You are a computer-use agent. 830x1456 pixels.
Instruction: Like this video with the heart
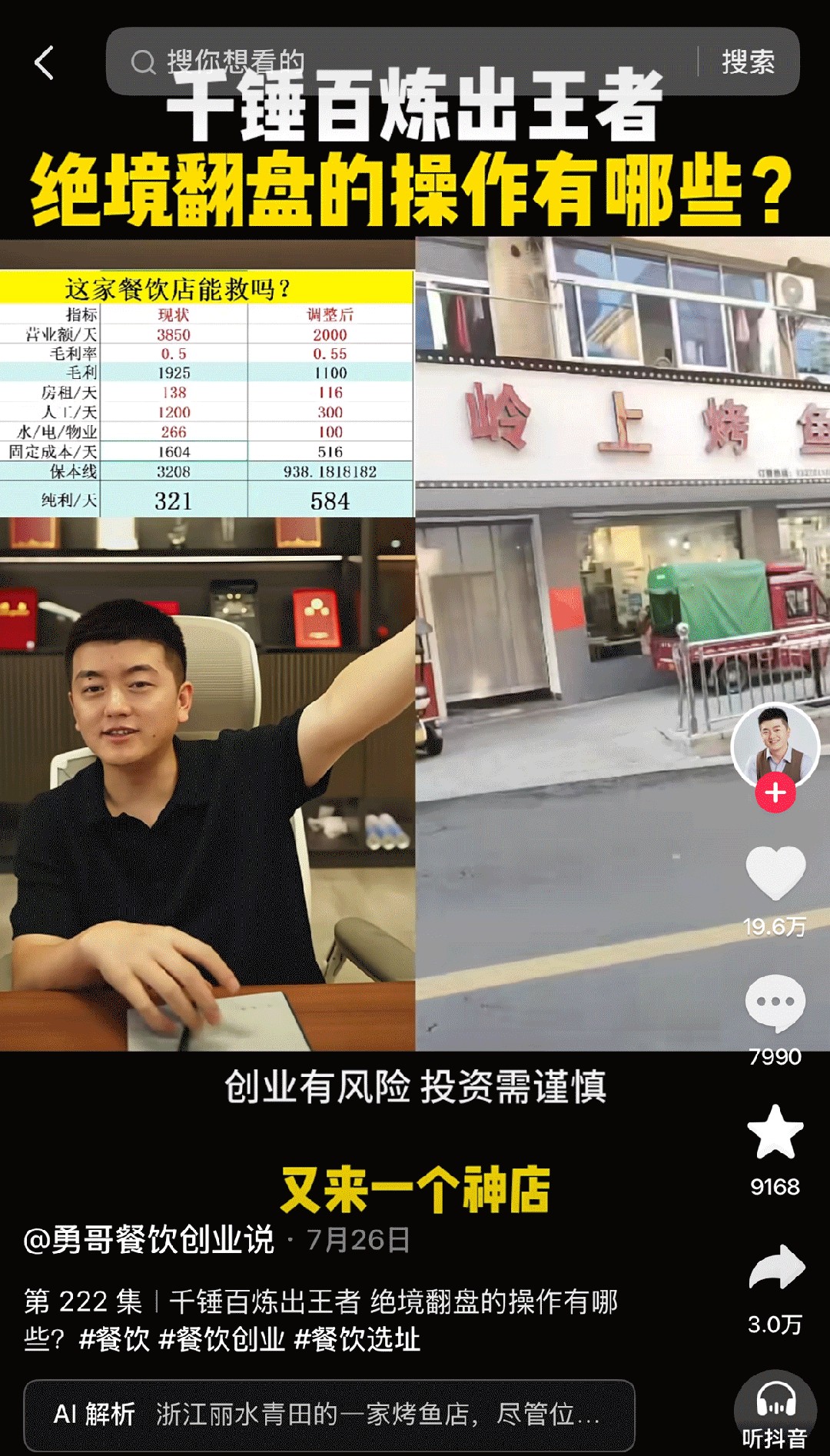tap(775, 873)
